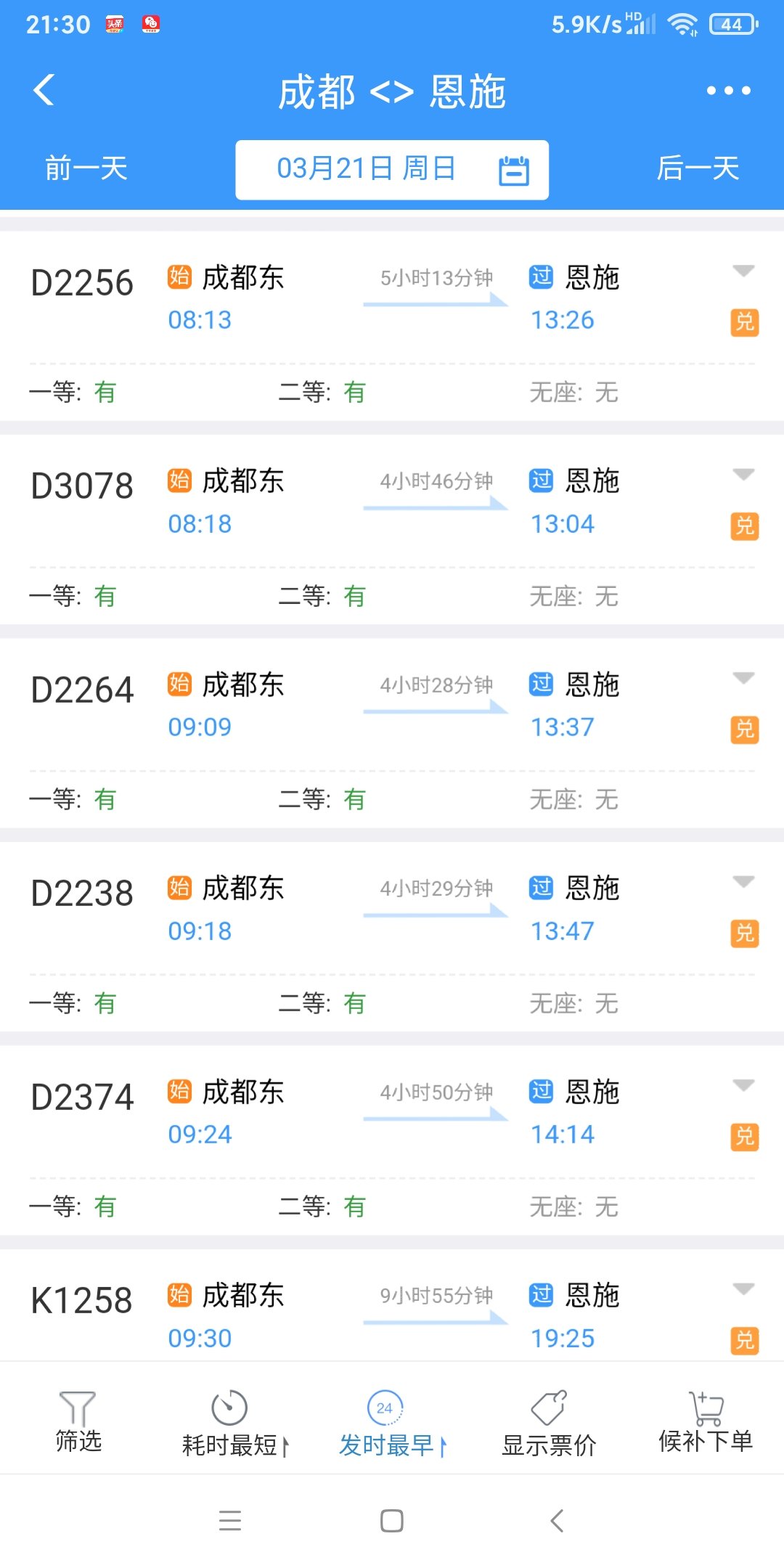Open the date picker showing 03月21日 周日
The height and width of the screenshot is (1568, 784).
[392, 170]
